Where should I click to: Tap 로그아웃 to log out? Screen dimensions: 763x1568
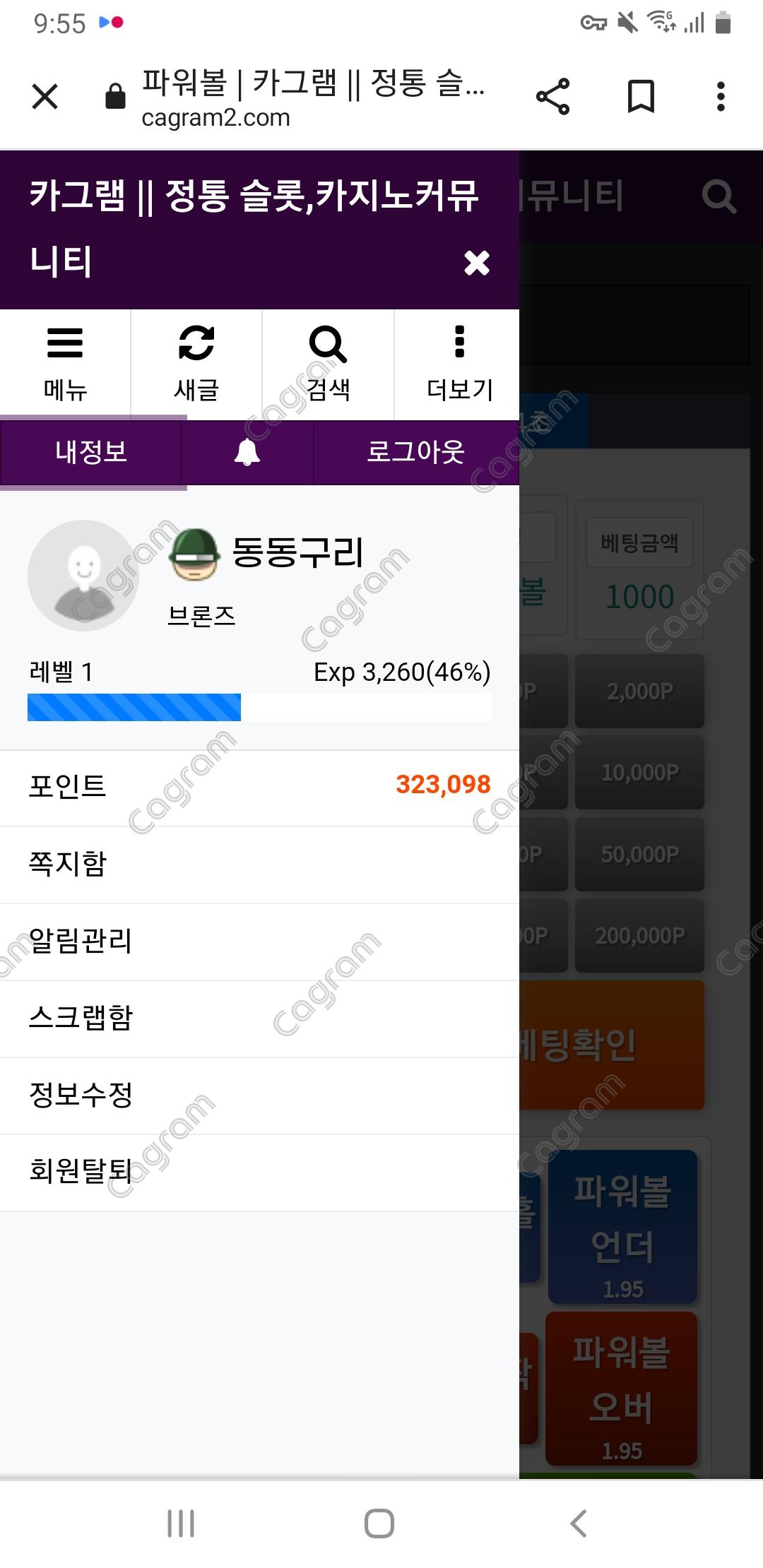(415, 452)
